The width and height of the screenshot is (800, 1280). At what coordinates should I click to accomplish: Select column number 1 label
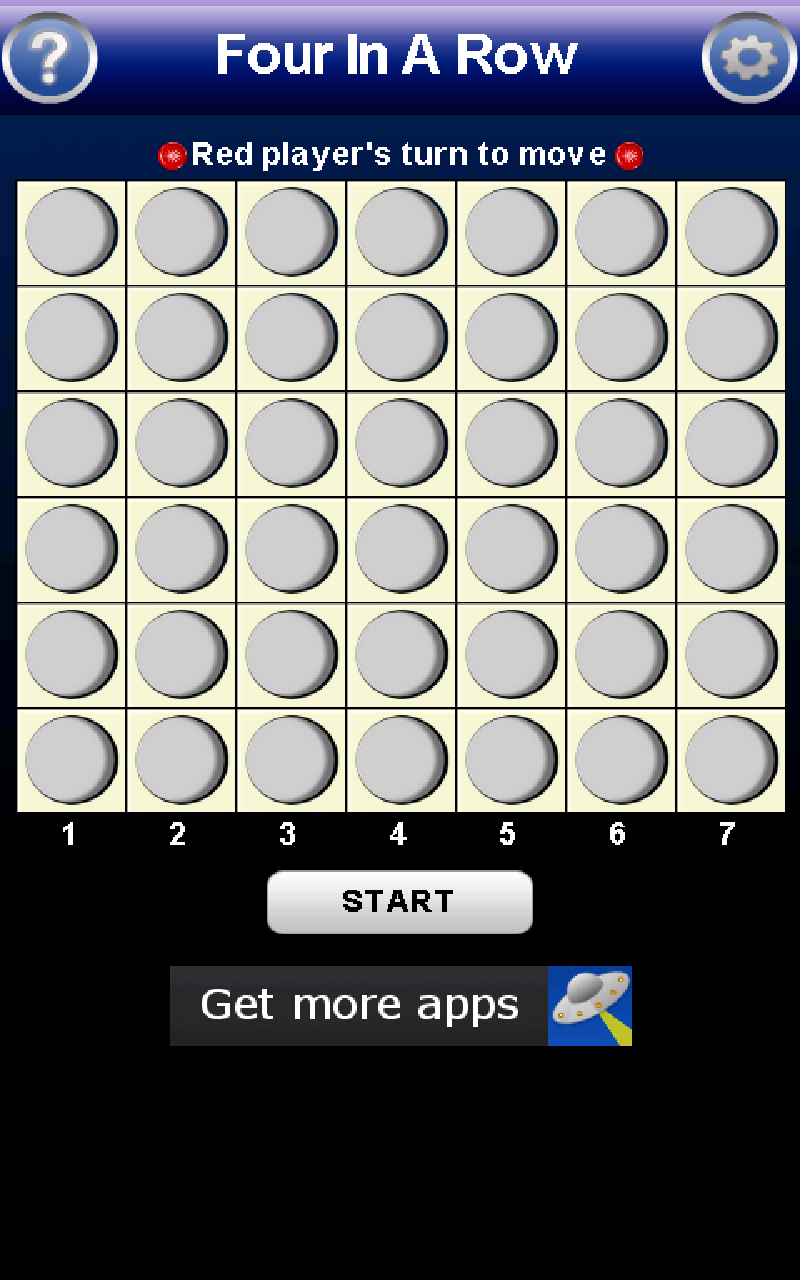69,834
